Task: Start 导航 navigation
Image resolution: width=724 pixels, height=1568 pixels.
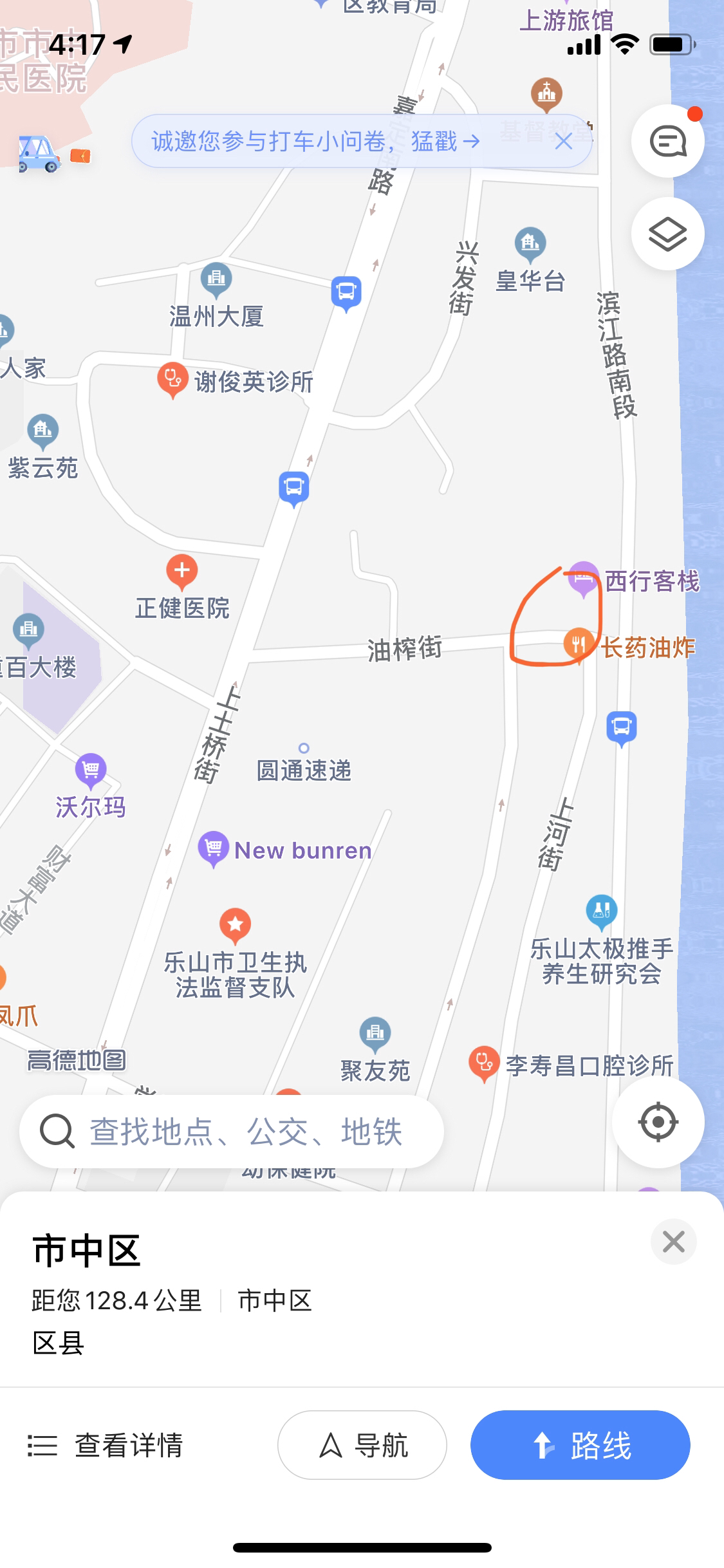Action: [362, 1445]
